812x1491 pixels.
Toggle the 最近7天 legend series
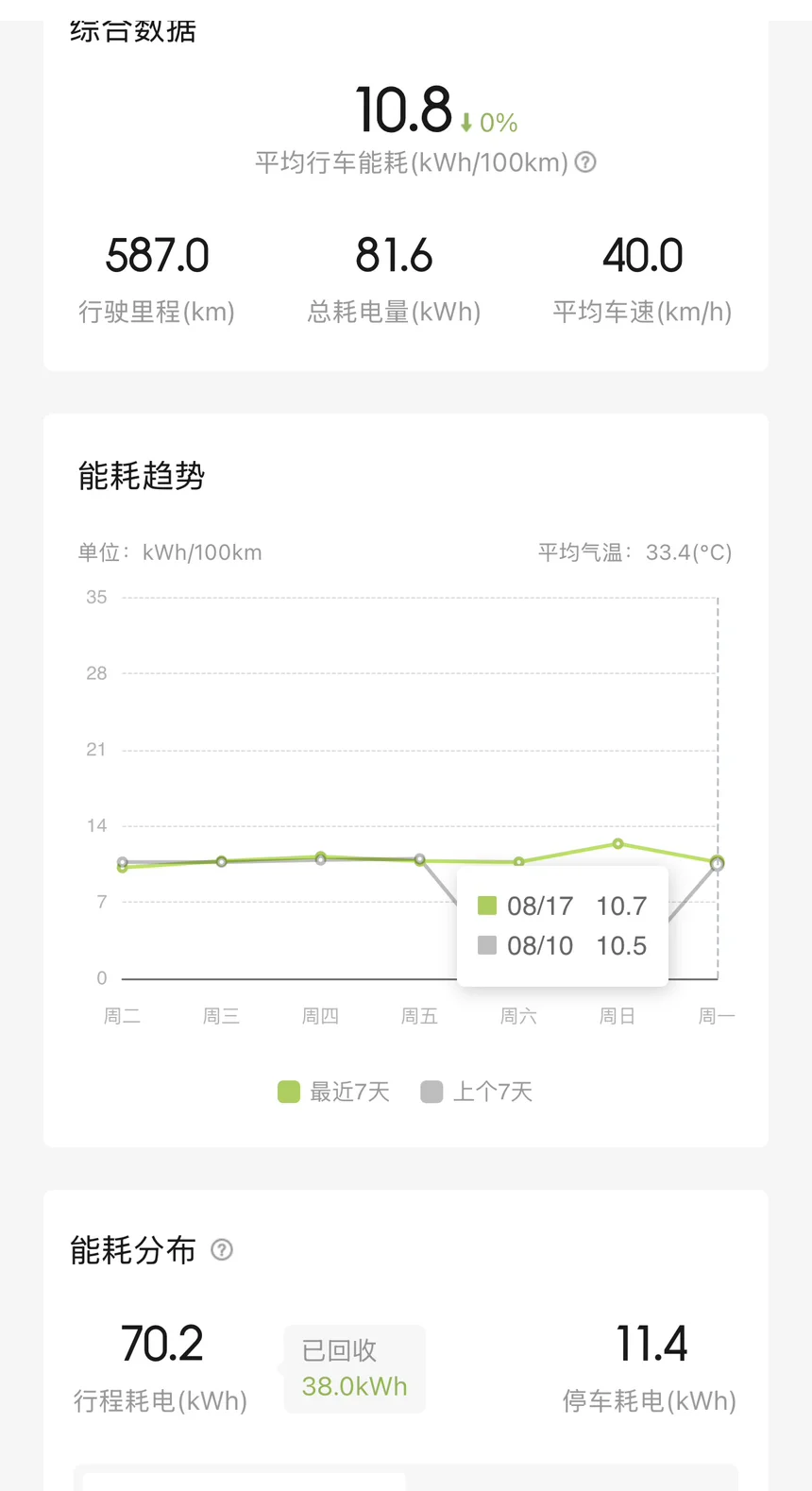(x=333, y=1093)
